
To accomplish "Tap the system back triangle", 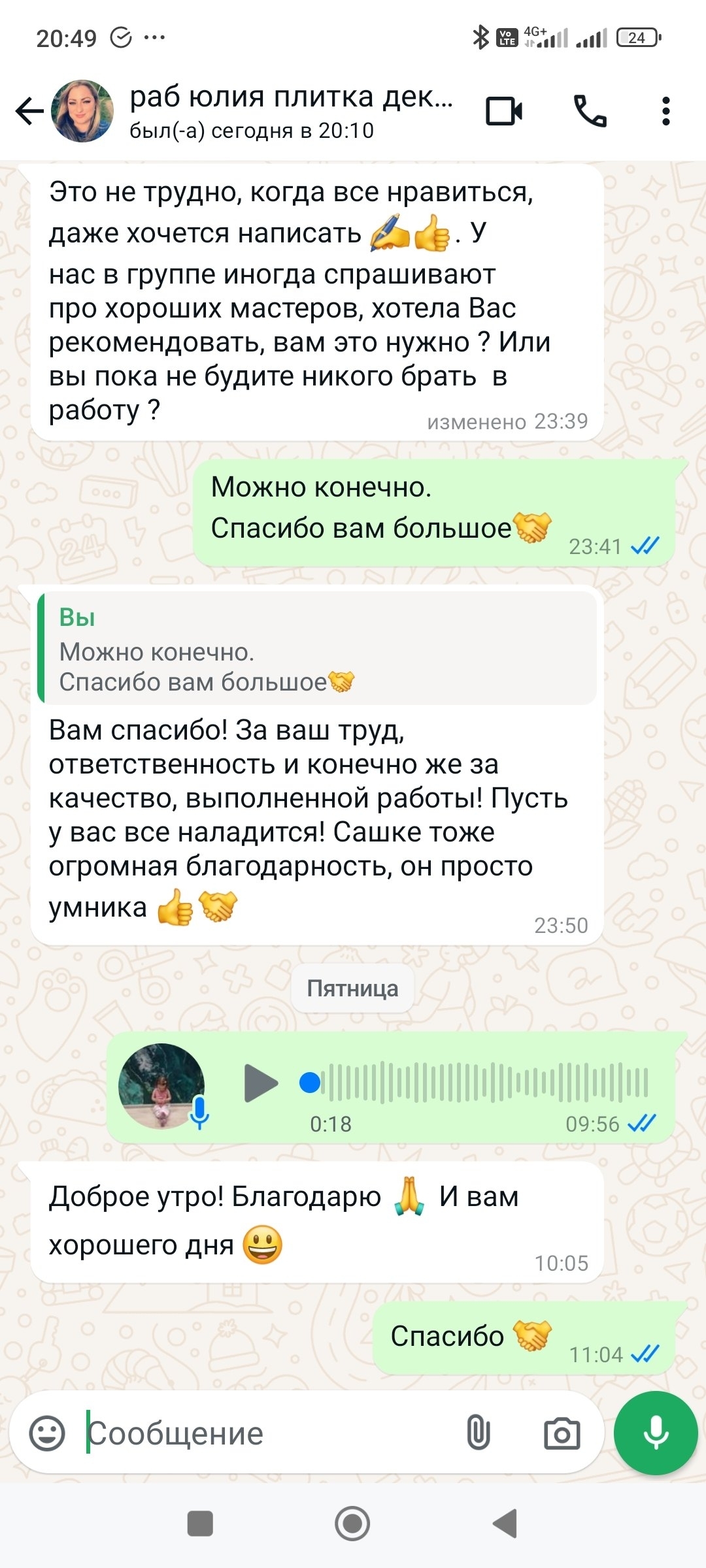I will point(505,1524).
